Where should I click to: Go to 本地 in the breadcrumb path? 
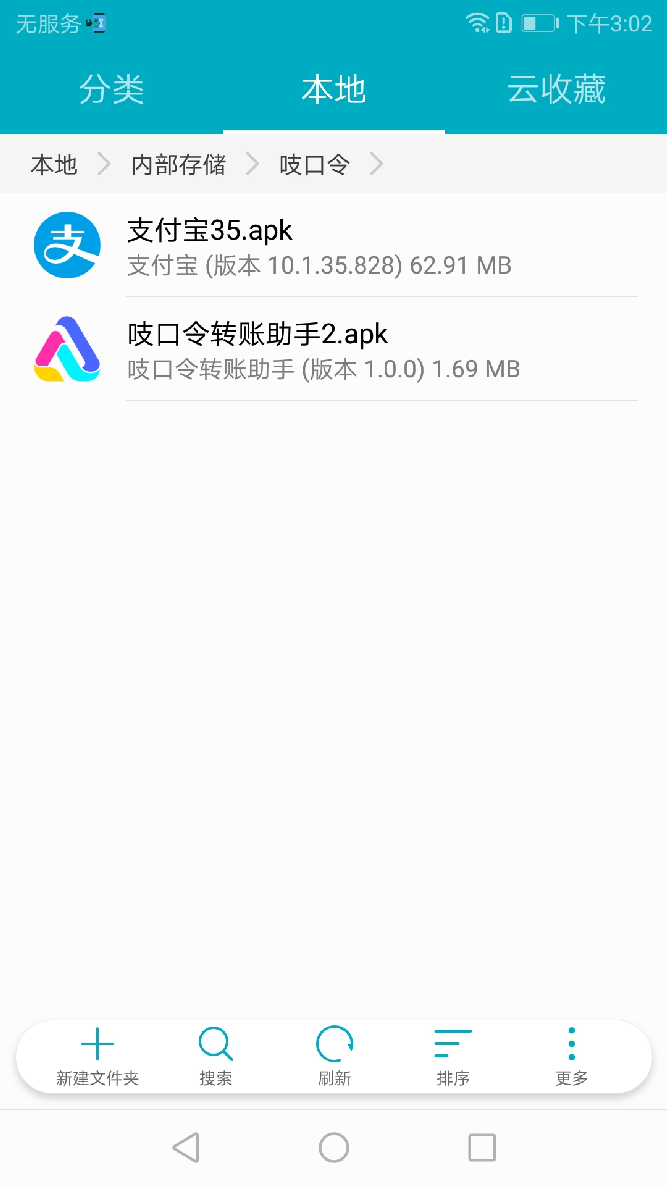click(54, 164)
